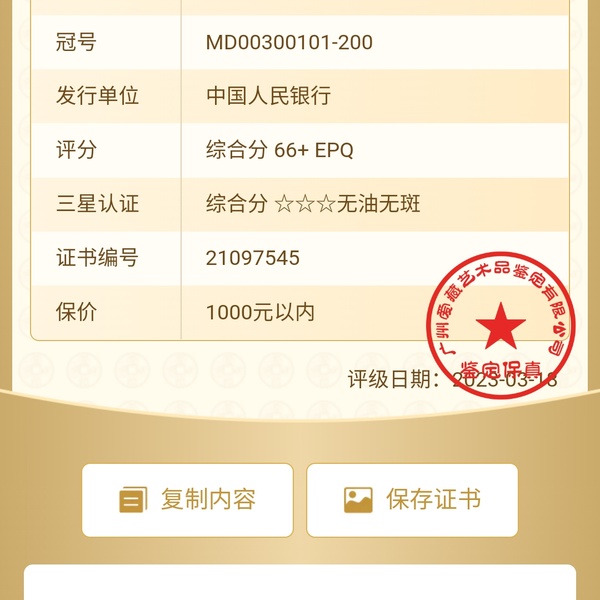
Task: Tap the 复制内容 button
Action: tap(188, 500)
